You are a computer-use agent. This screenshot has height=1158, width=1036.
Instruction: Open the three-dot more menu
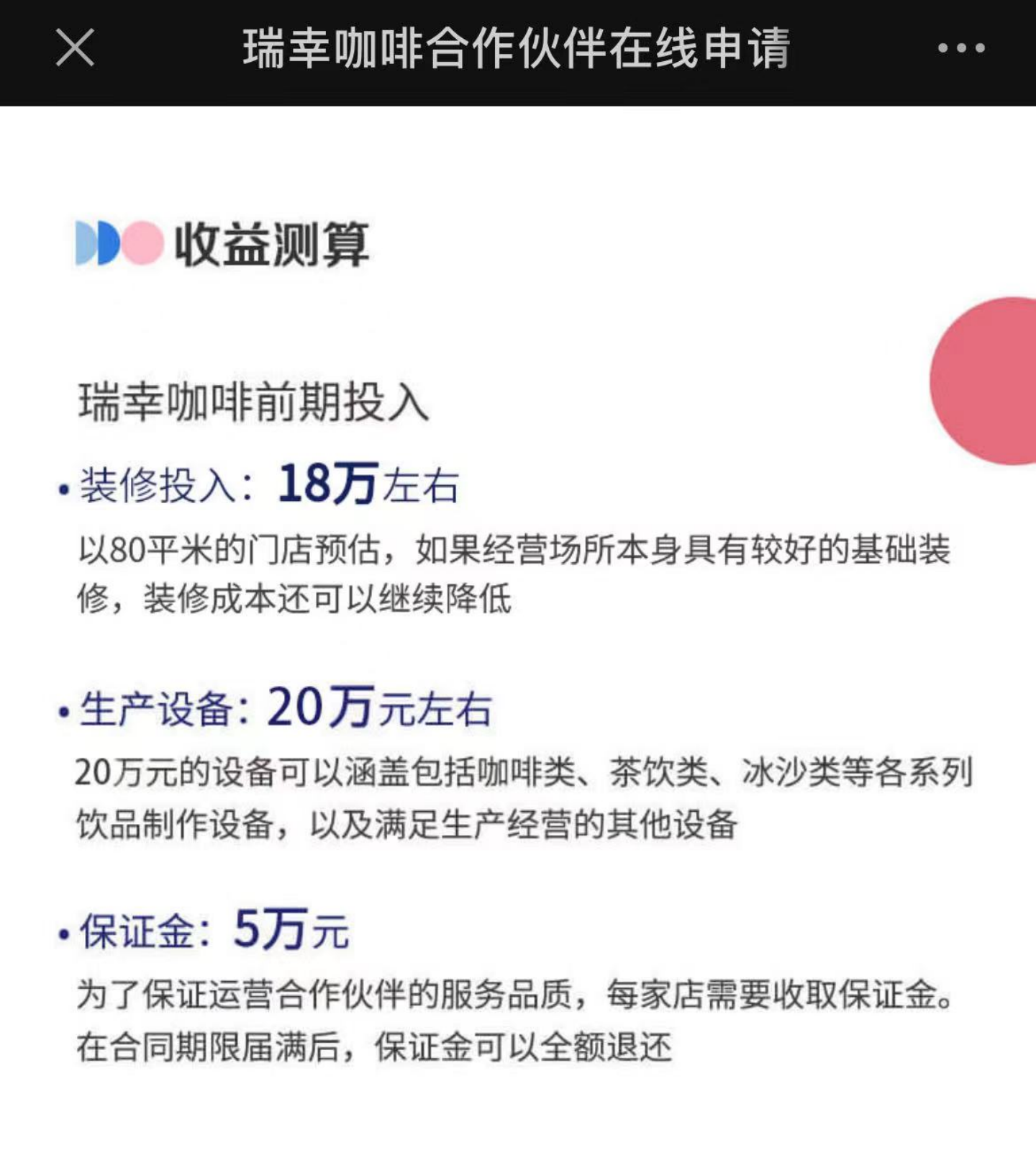tap(960, 48)
